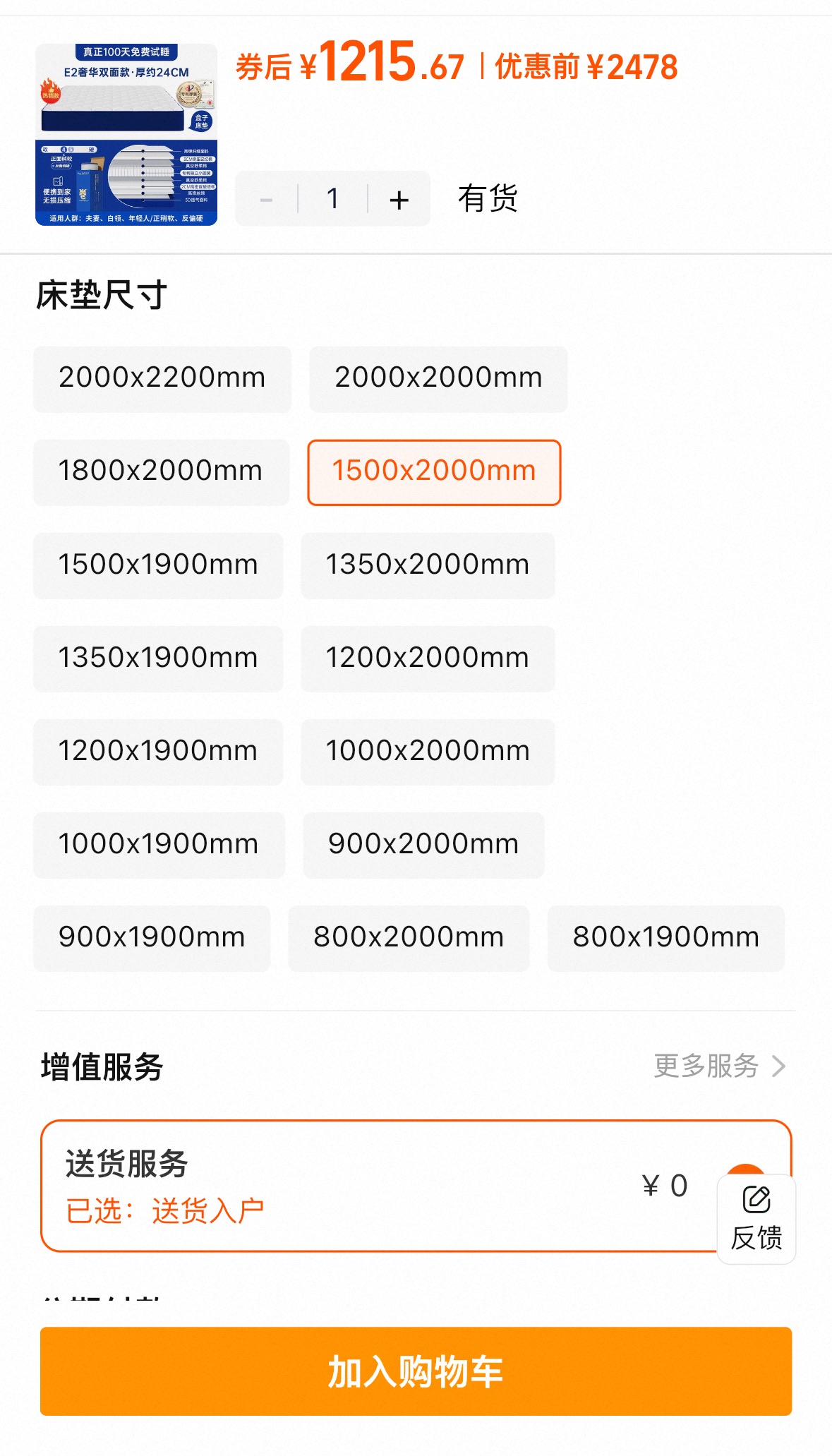The height and width of the screenshot is (1456, 832).
Task: Open 更多服务 for more value-added services
Action: pos(720,1066)
